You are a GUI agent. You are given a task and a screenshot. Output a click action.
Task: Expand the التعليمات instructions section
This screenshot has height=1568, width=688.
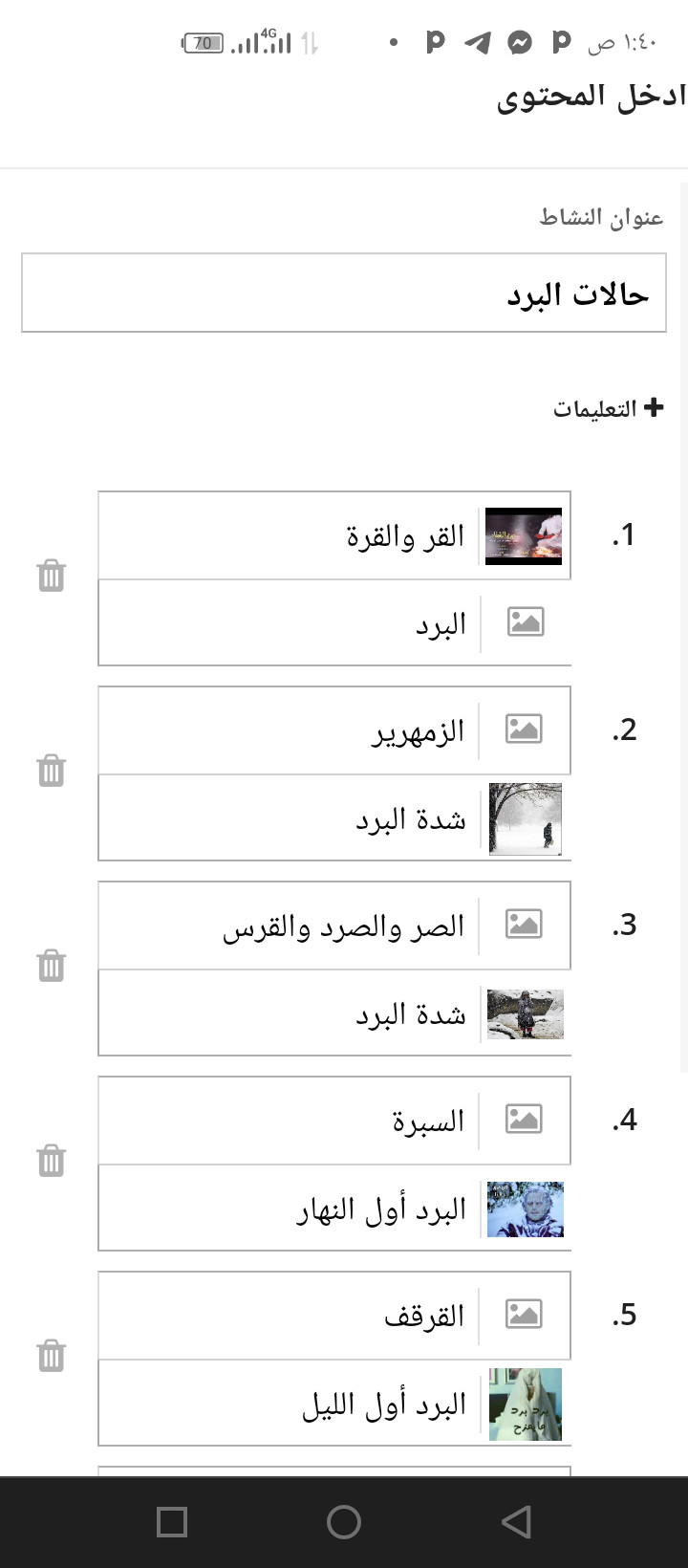pyautogui.click(x=608, y=408)
